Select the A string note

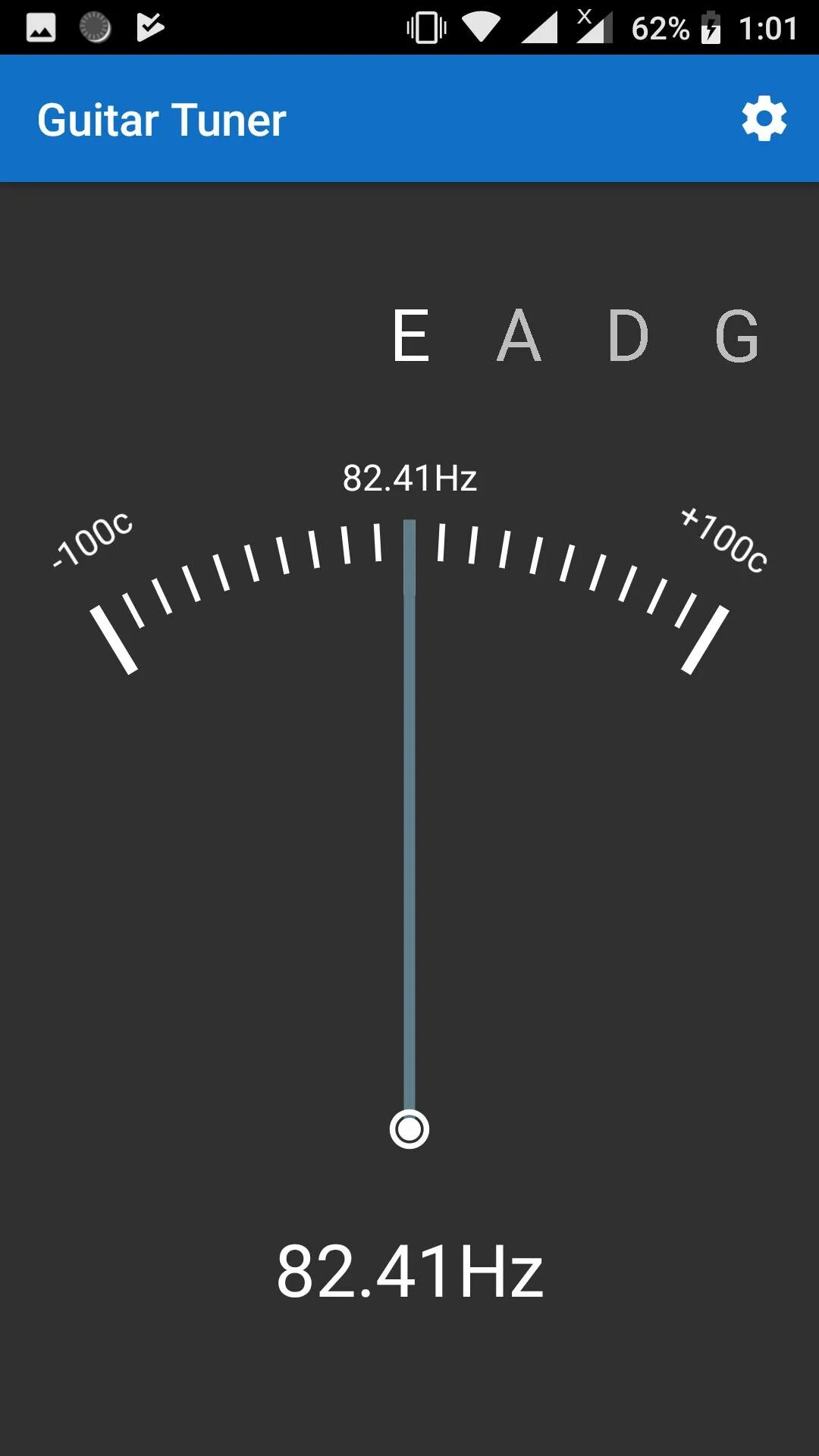click(x=519, y=335)
